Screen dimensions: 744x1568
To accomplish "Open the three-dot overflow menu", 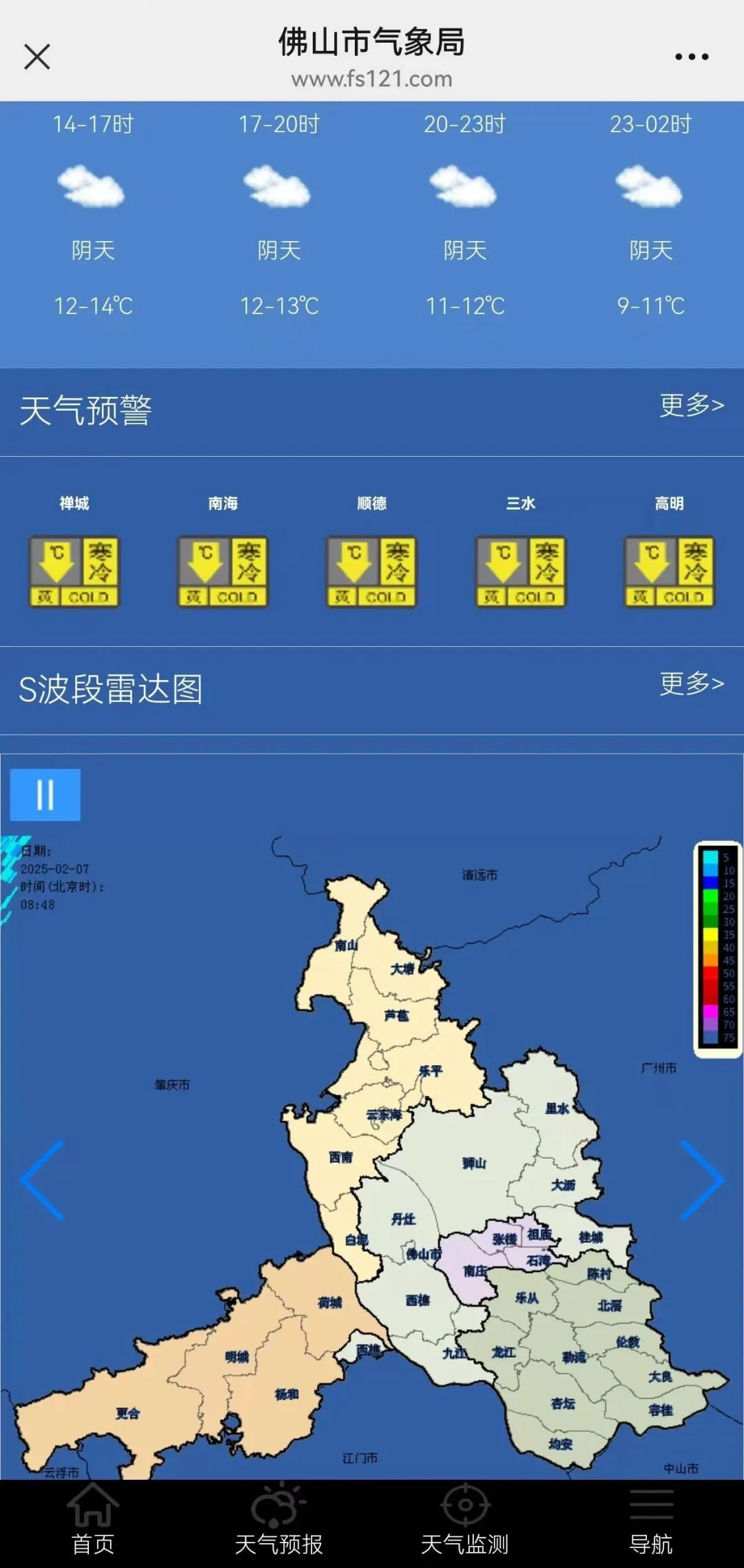I will tap(692, 56).
